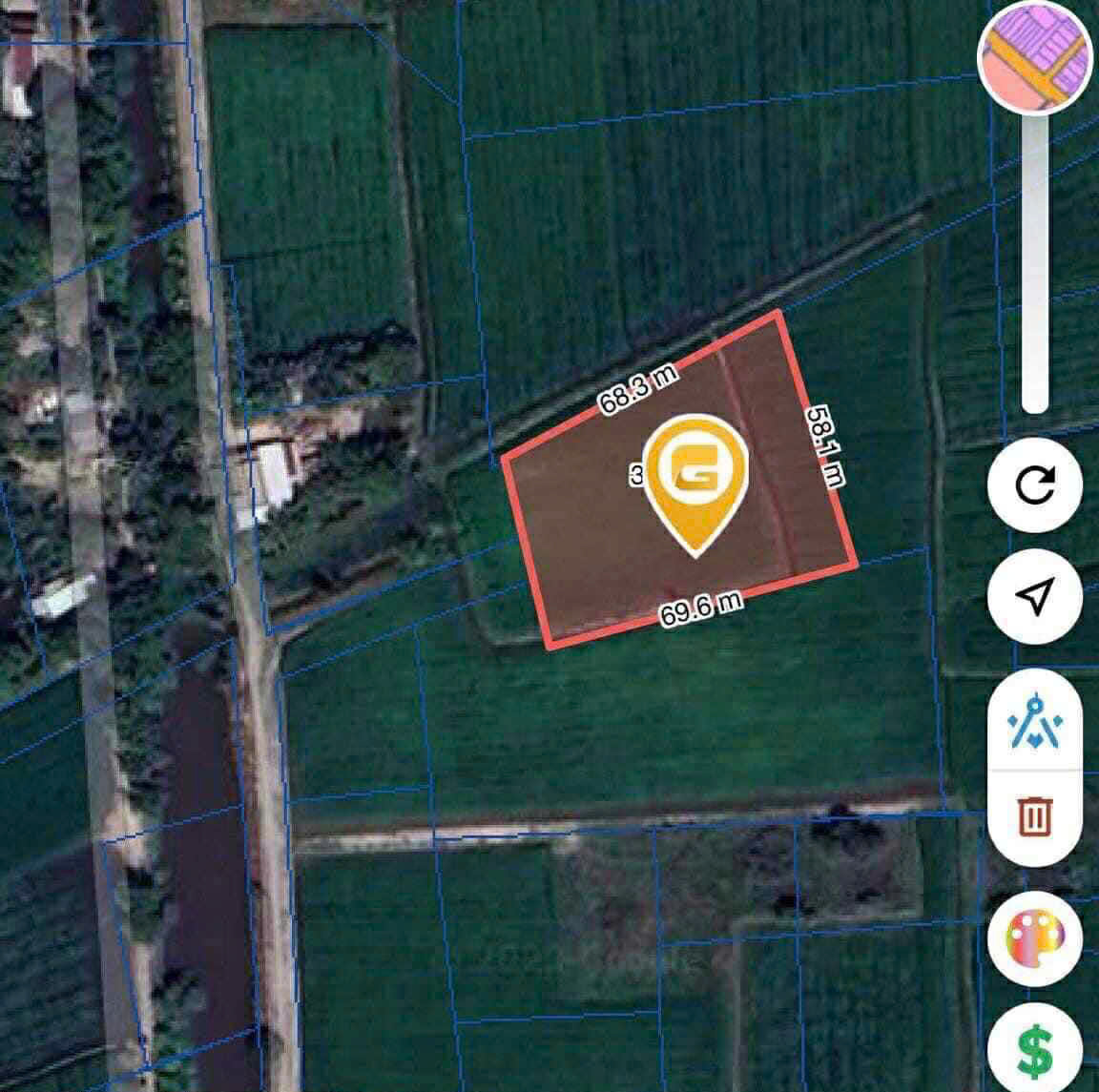Open the color palette options
The image size is (1099, 1092).
pyautogui.click(x=1035, y=939)
